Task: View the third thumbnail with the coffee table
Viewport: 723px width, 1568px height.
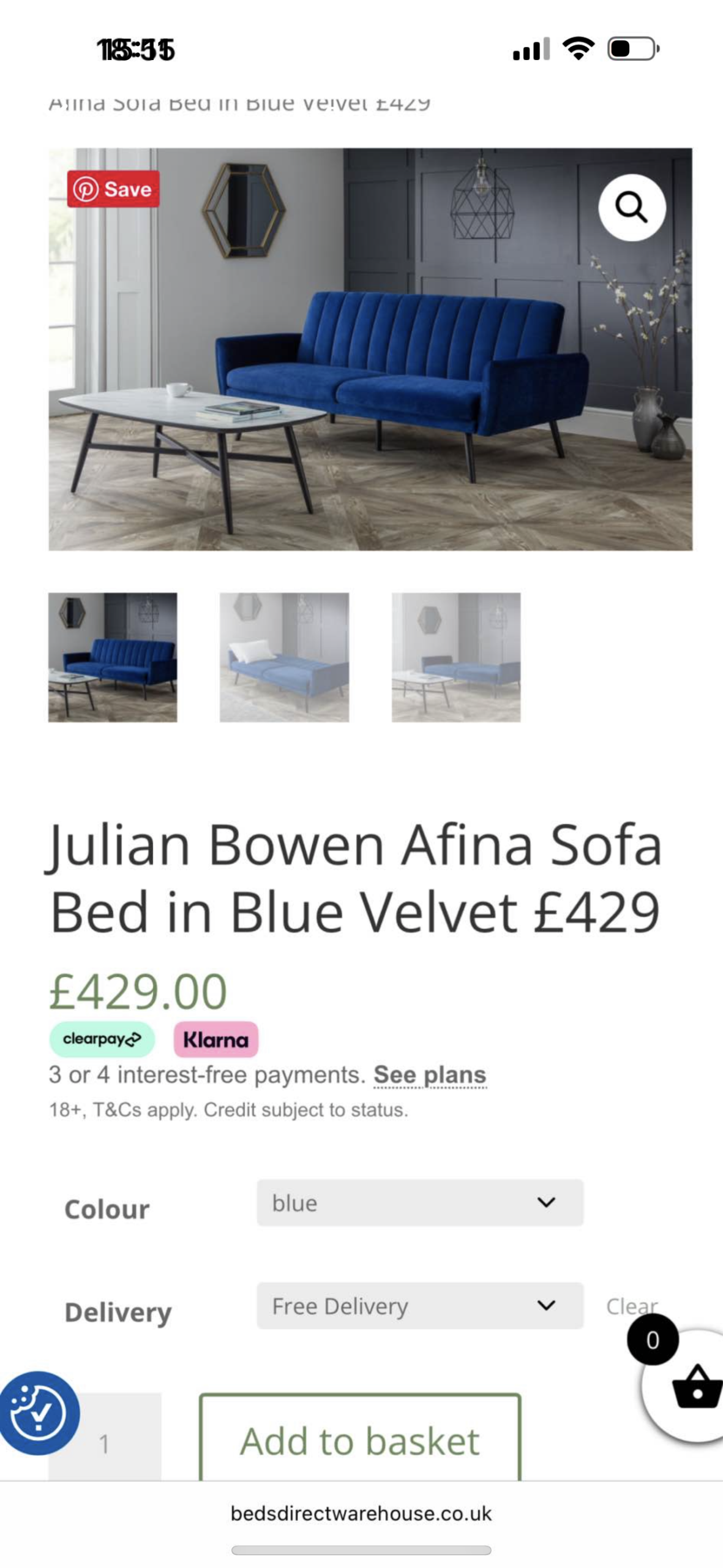Action: coord(455,657)
